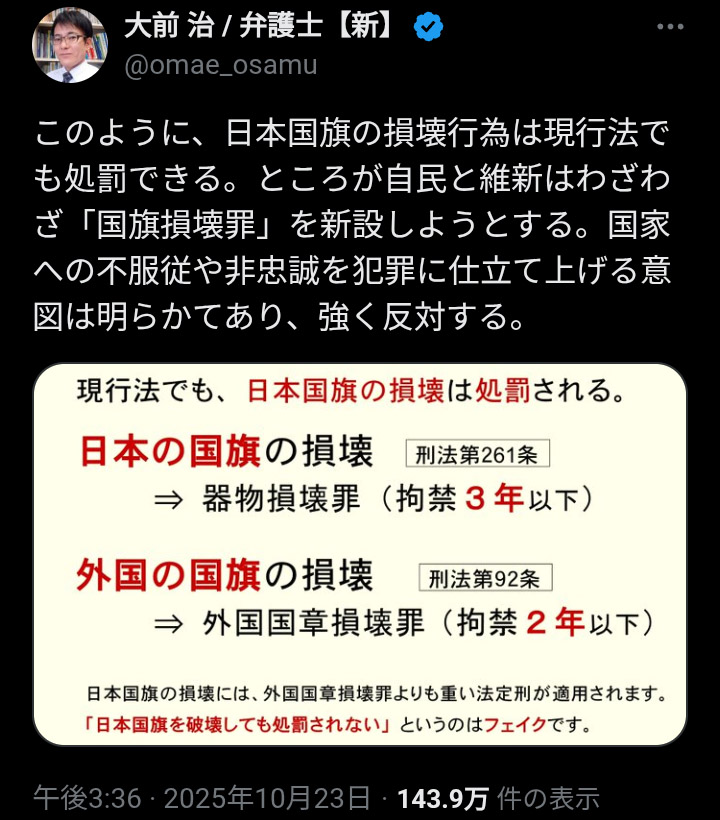Open the attached 日本国旗の損壊 image
The height and width of the screenshot is (820, 720).
coord(360,555)
